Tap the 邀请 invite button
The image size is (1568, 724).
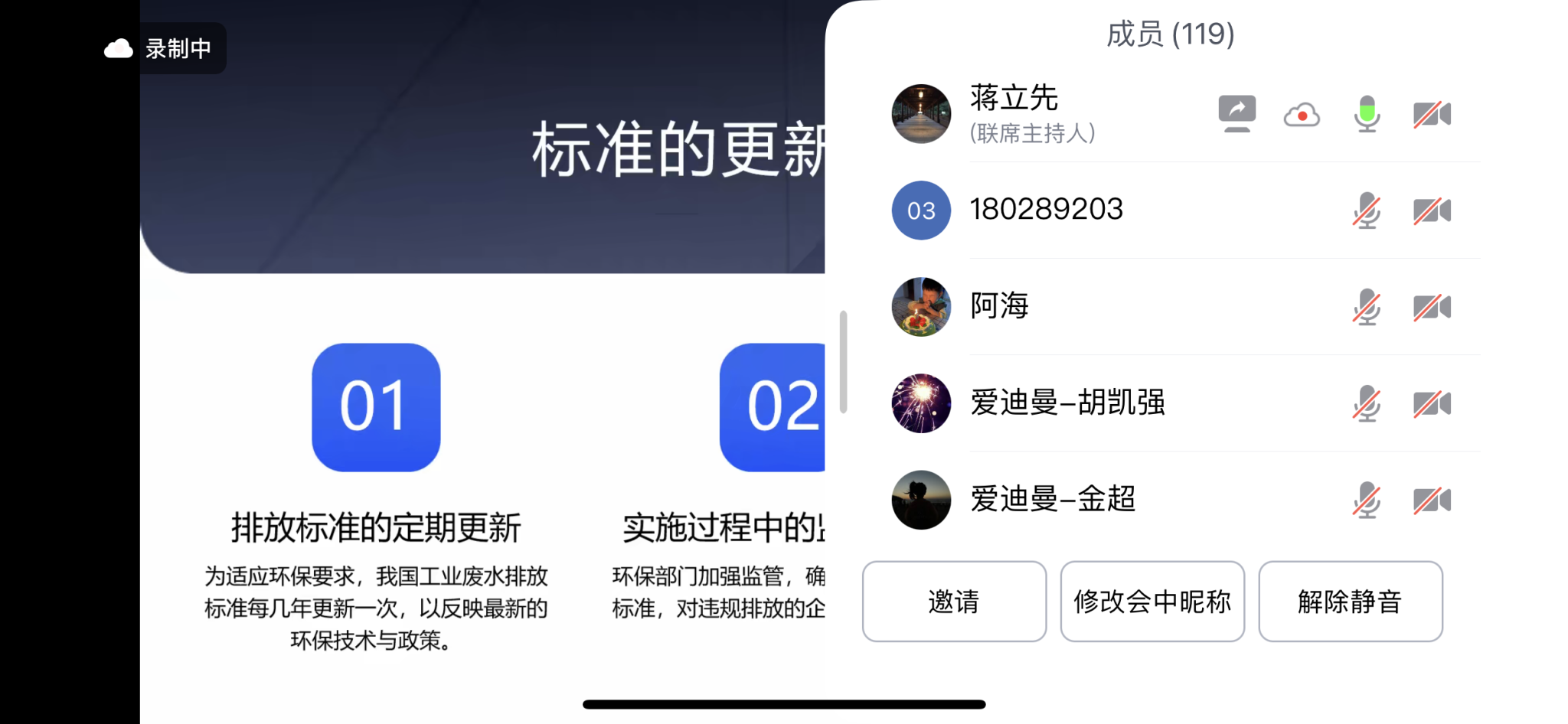(x=954, y=602)
